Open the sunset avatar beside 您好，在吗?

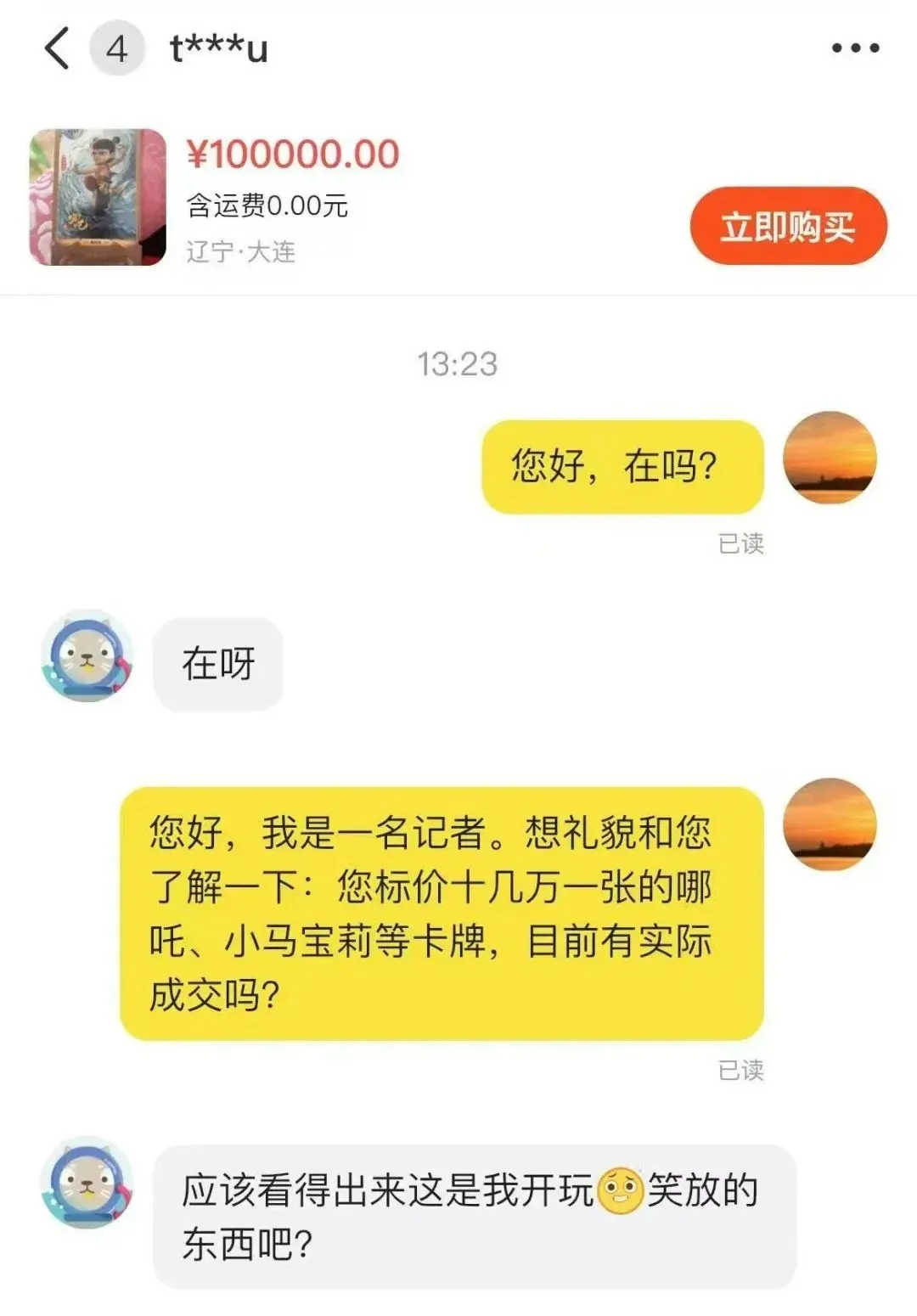(830, 458)
